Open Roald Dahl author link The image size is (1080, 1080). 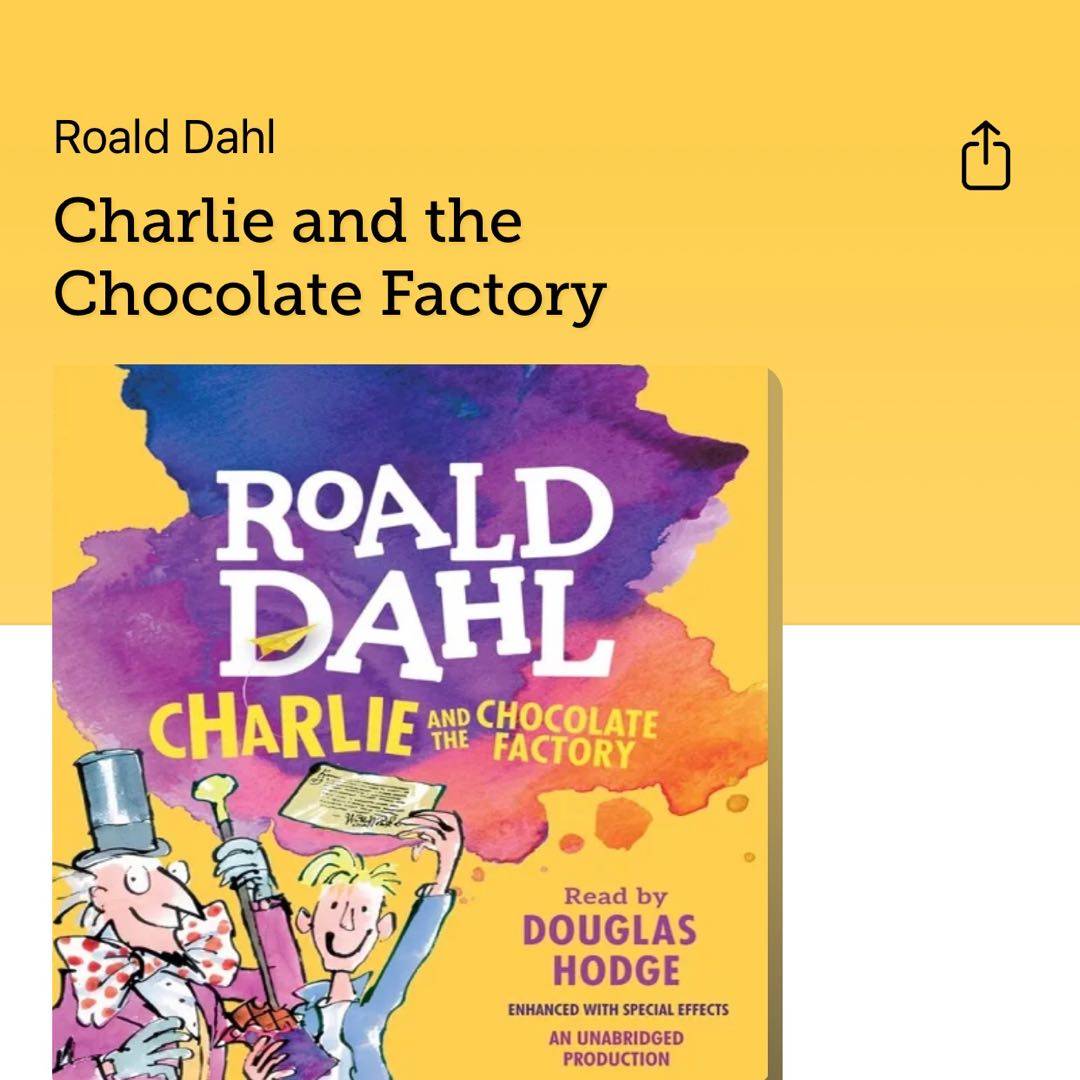tap(164, 138)
